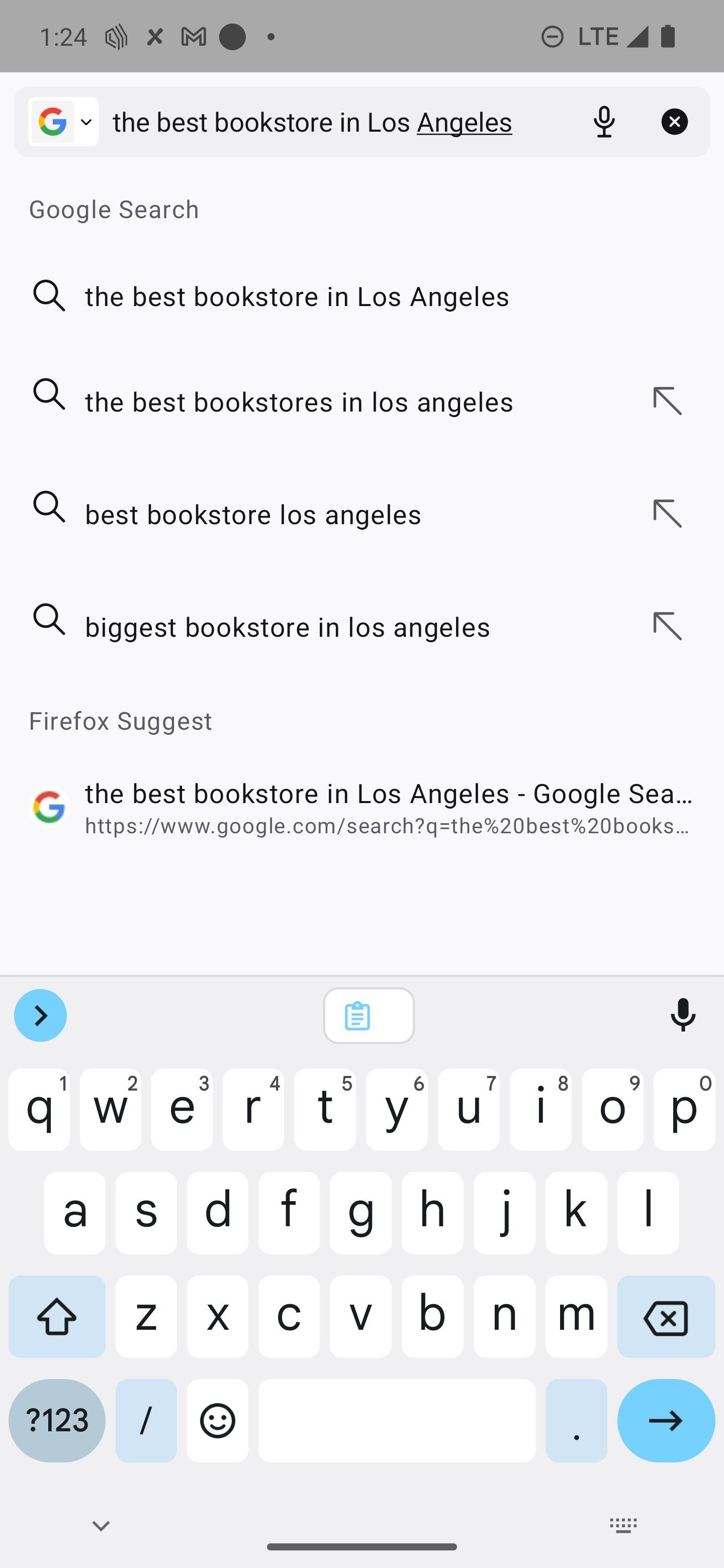Screen dimensions: 724x1568
Task: Tap the address bar text field
Action: coord(335,122)
